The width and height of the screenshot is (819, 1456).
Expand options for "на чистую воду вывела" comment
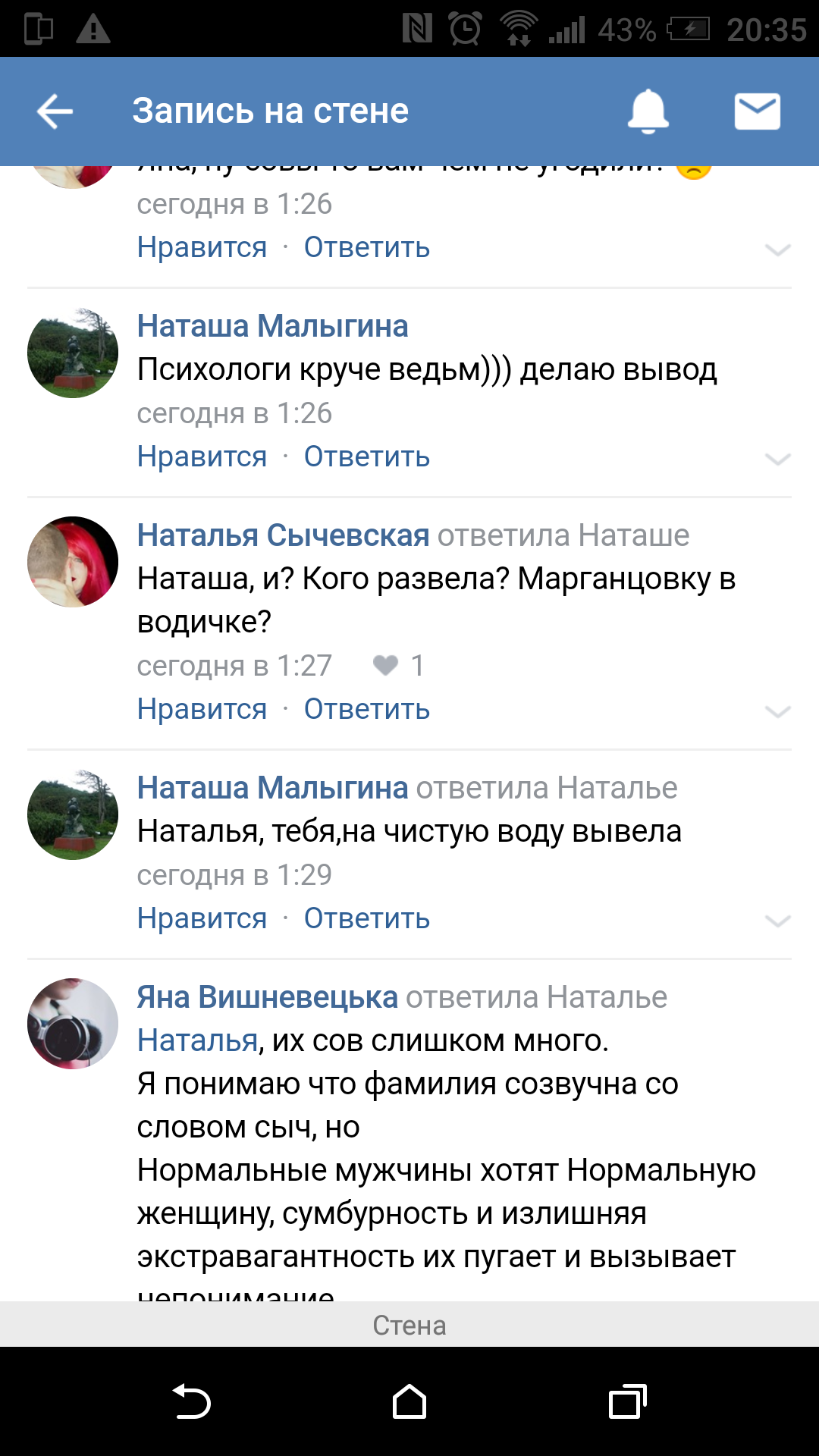click(x=777, y=921)
